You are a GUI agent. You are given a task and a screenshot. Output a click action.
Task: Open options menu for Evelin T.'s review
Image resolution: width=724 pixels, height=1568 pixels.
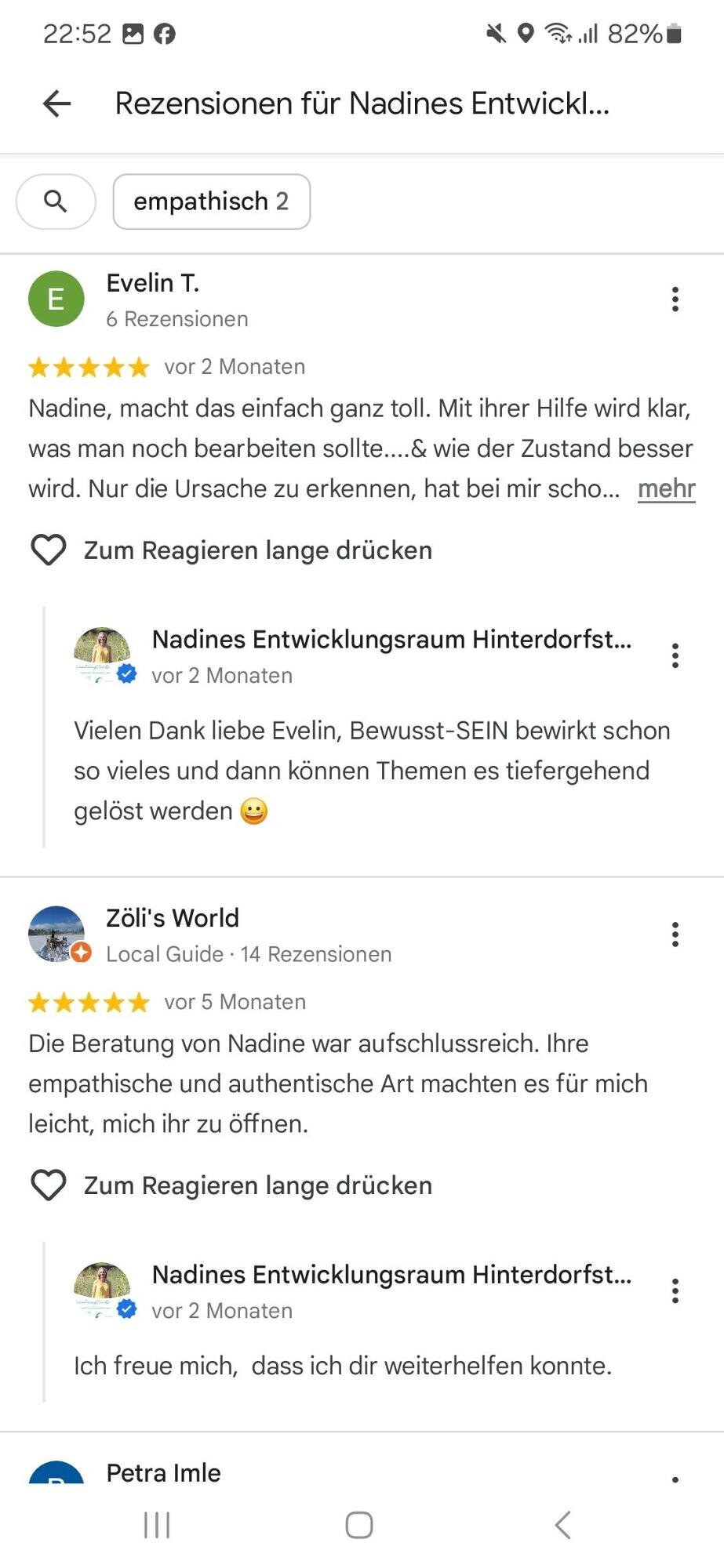pyautogui.click(x=675, y=299)
